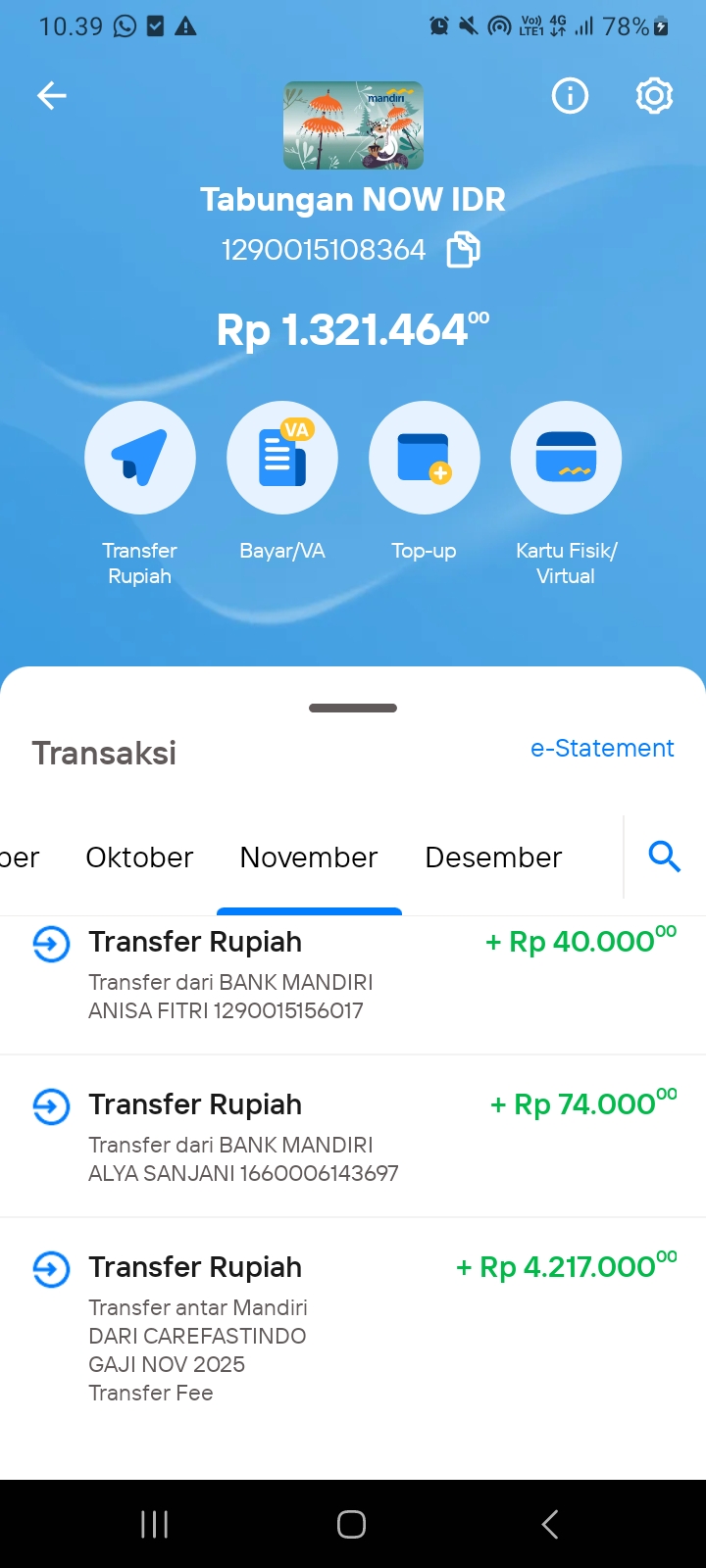This screenshot has height=1568, width=706.
Task: Copy the account number 1290015108364
Action: (x=463, y=250)
